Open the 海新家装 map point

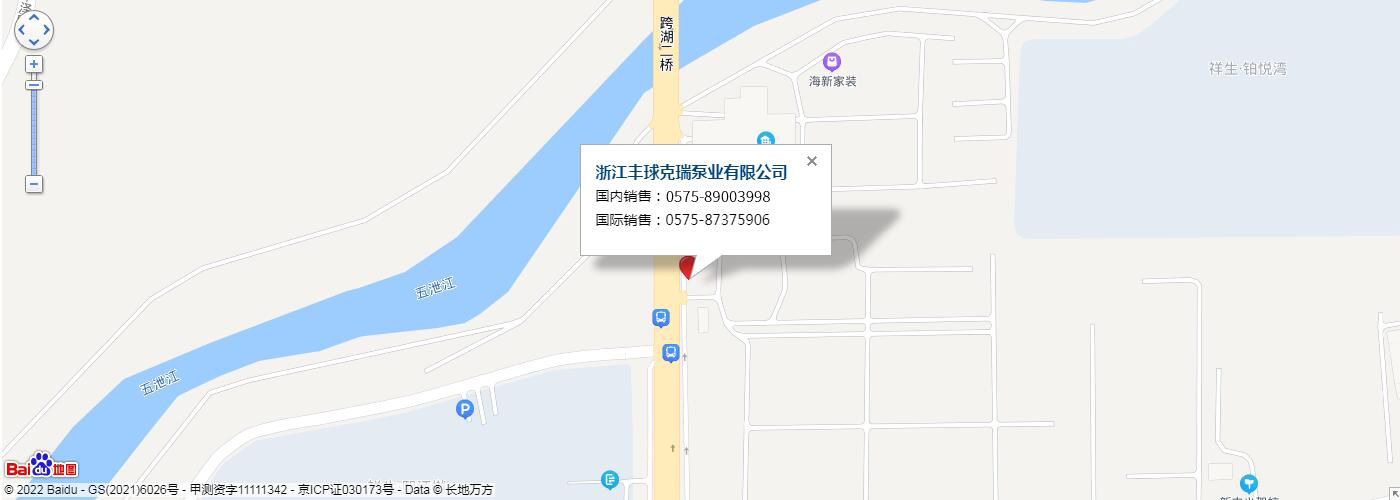coord(832,62)
